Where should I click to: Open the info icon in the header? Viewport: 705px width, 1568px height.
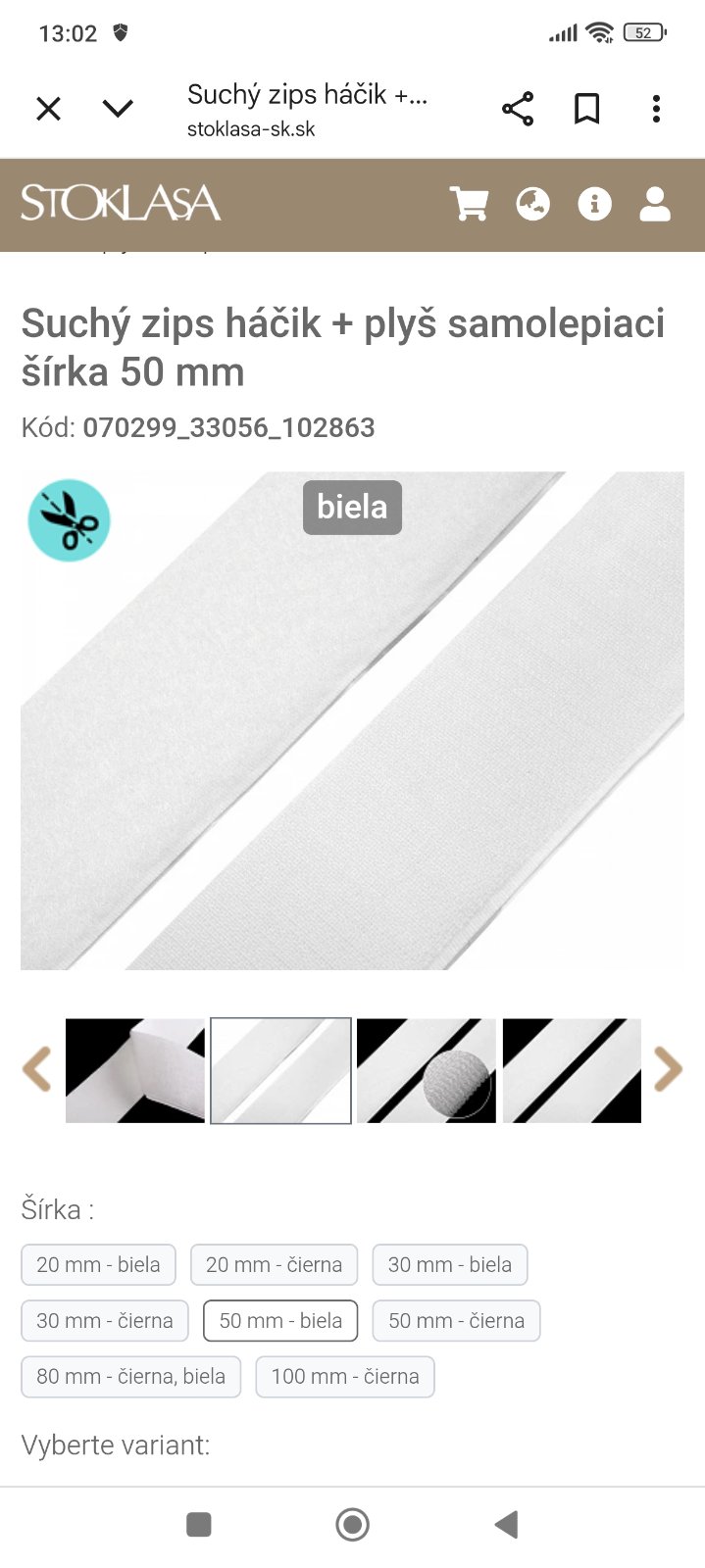point(594,204)
